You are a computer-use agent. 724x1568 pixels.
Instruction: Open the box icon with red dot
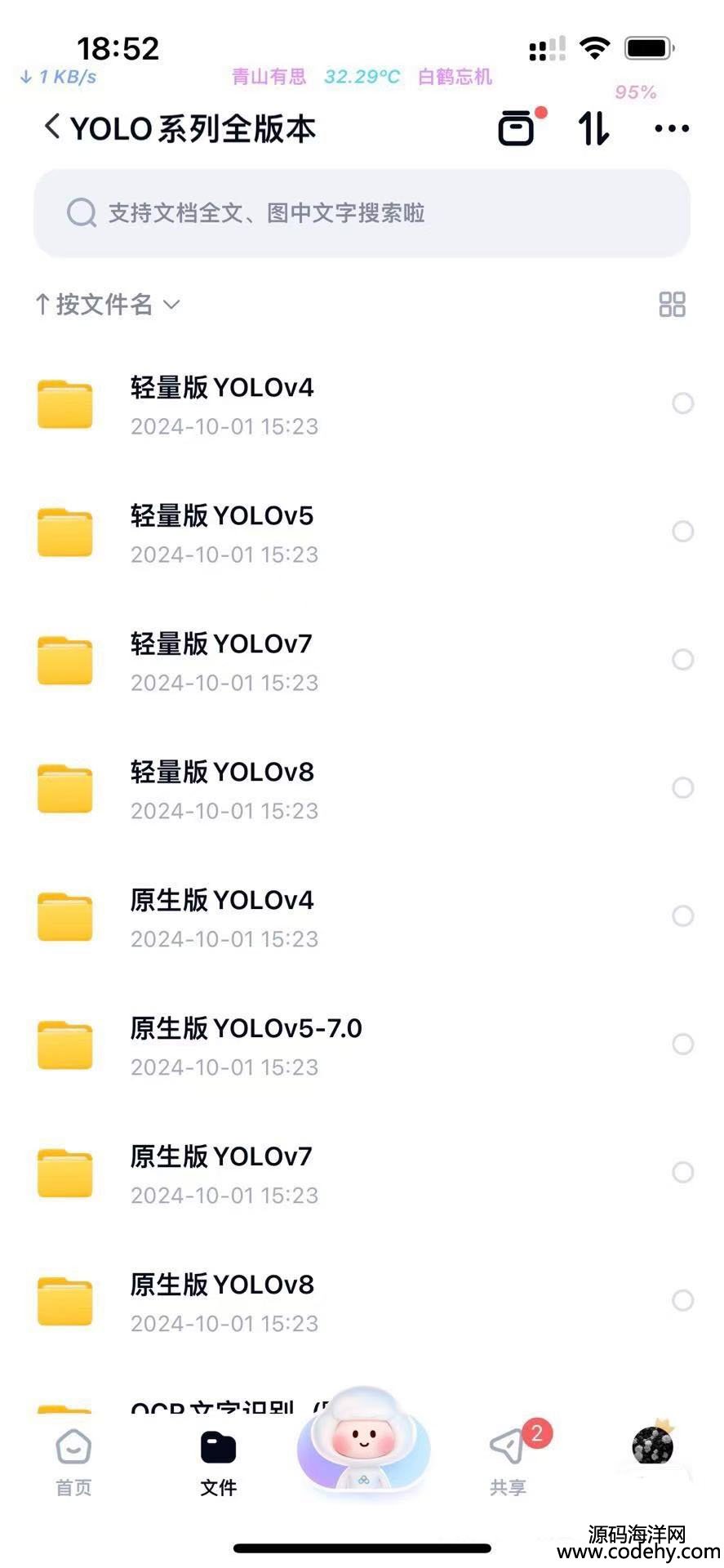tap(517, 128)
